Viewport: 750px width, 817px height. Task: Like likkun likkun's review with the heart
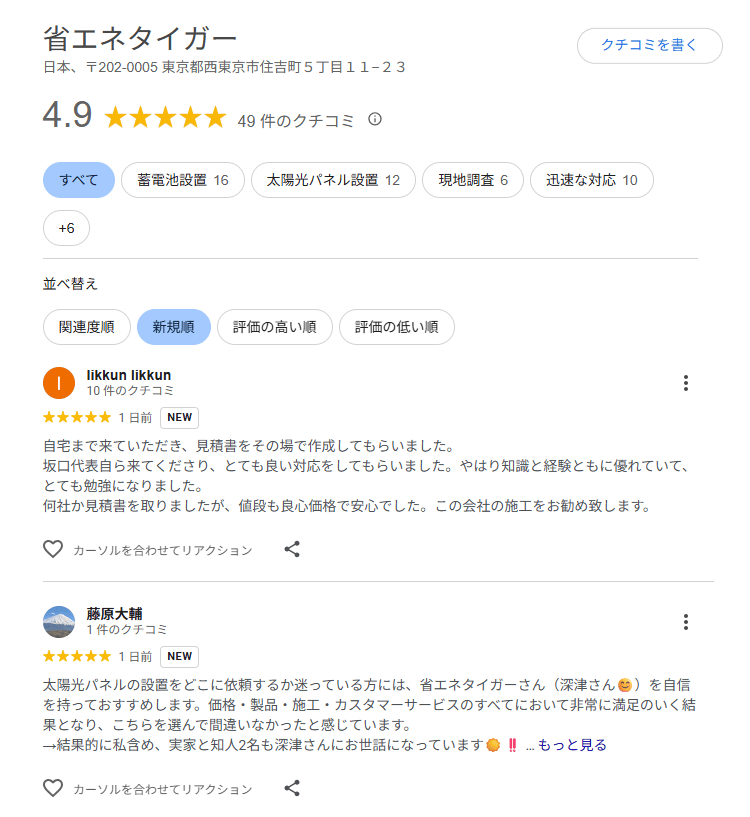coord(53,550)
